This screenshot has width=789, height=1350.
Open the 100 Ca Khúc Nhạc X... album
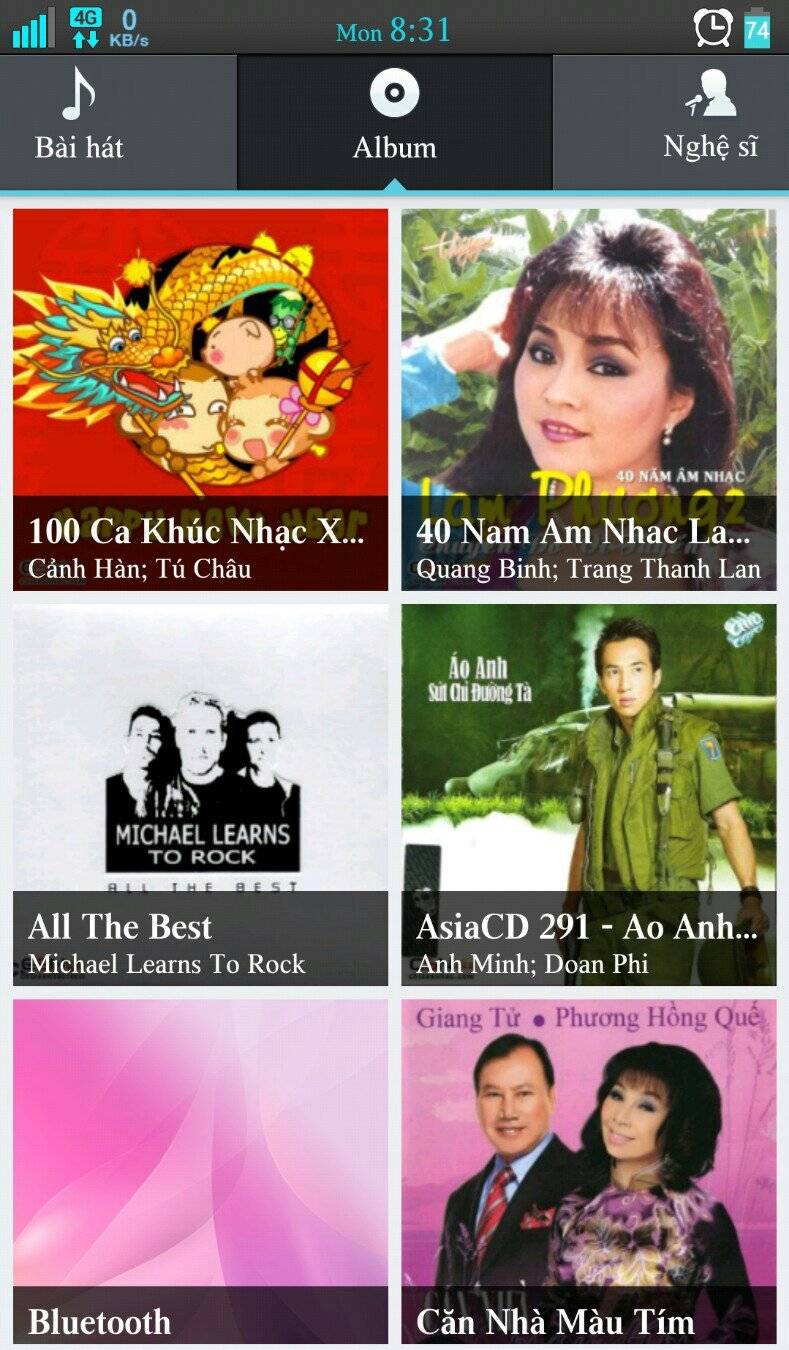pyautogui.click(x=200, y=400)
